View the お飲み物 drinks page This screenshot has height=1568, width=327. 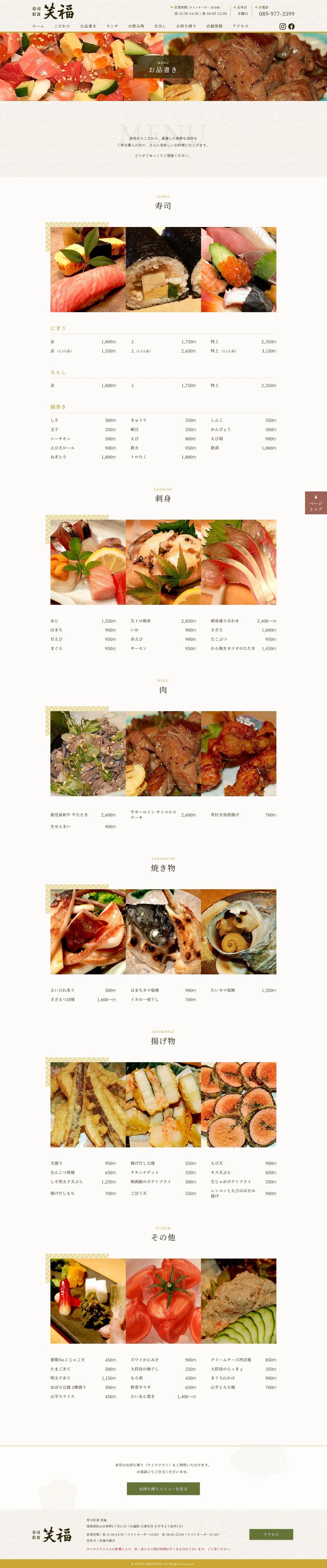136,26
